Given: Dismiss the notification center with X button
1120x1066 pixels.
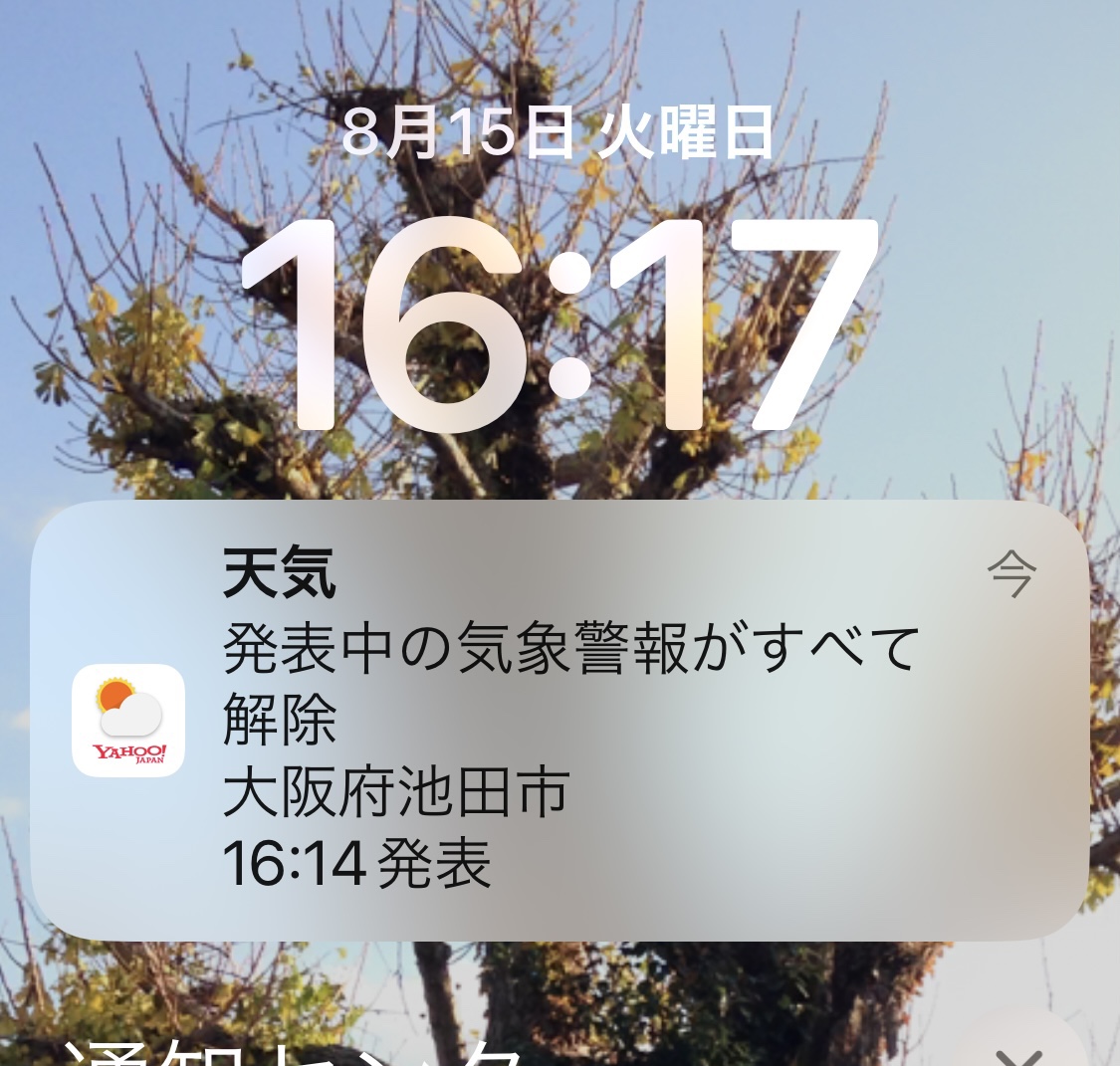Looking at the screenshot, I should [1017, 1054].
